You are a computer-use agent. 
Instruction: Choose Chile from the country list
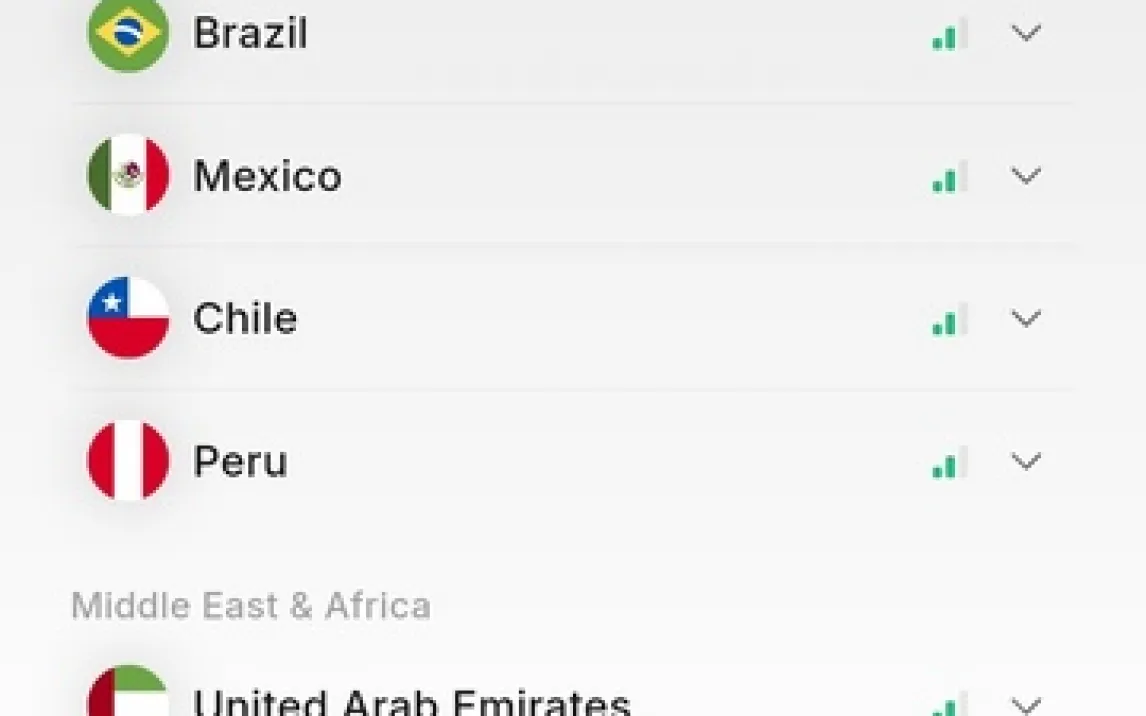[x=245, y=319]
